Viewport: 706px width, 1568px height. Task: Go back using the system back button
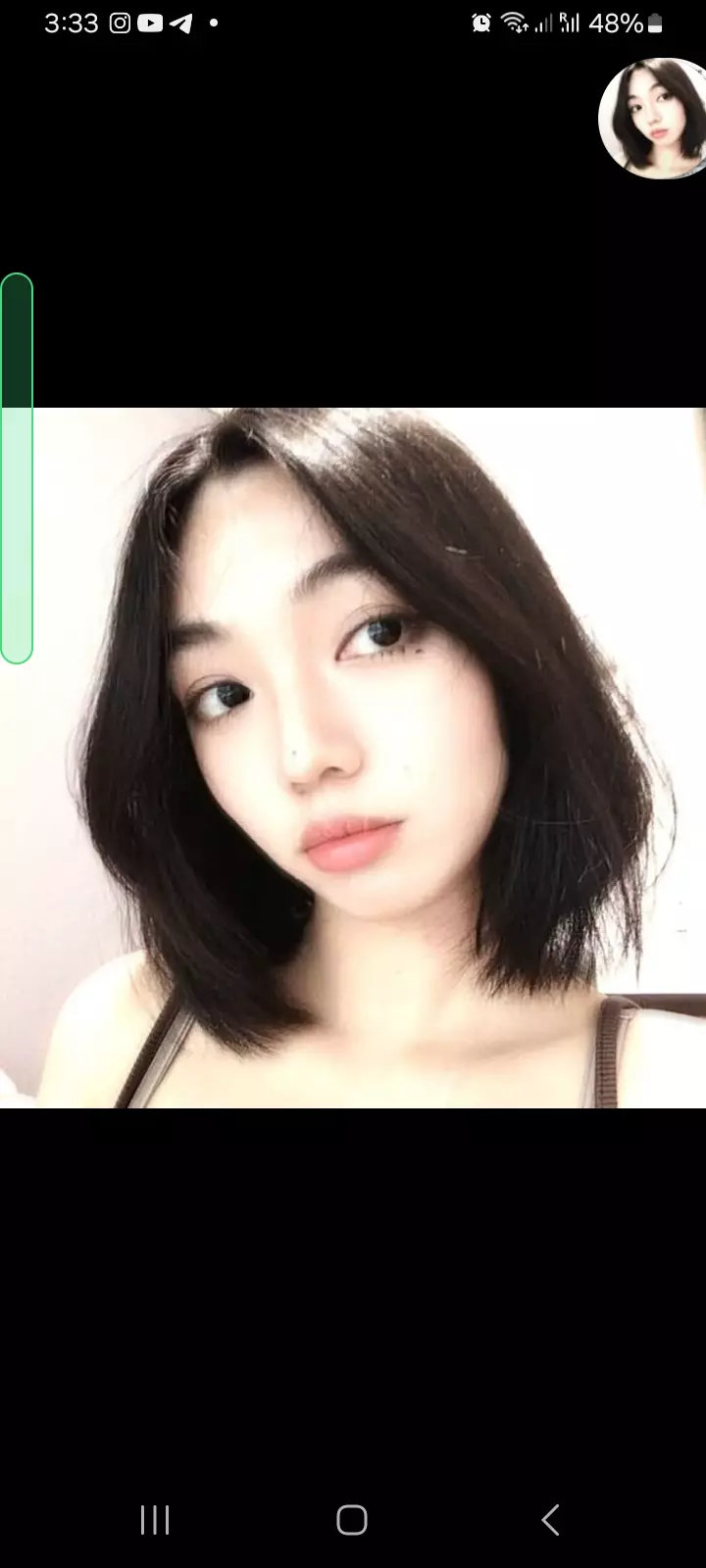[550, 1520]
